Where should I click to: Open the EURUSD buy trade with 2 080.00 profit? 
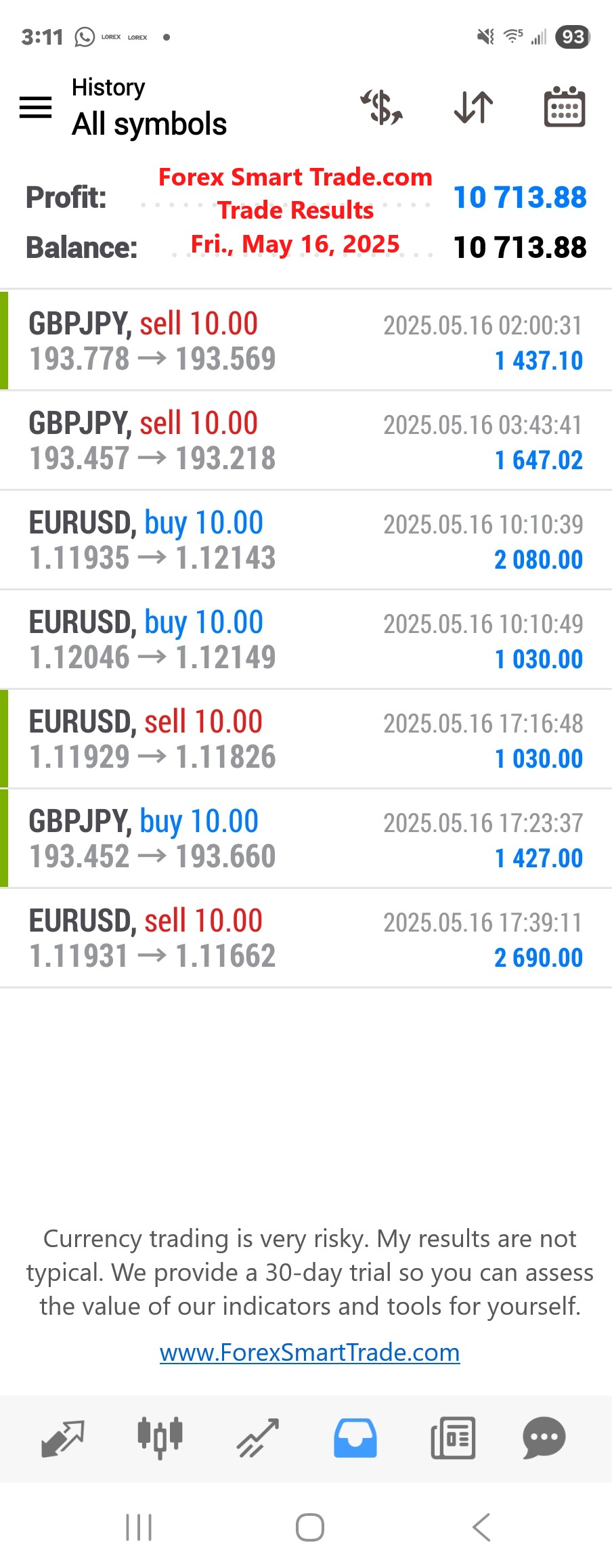tap(306, 540)
